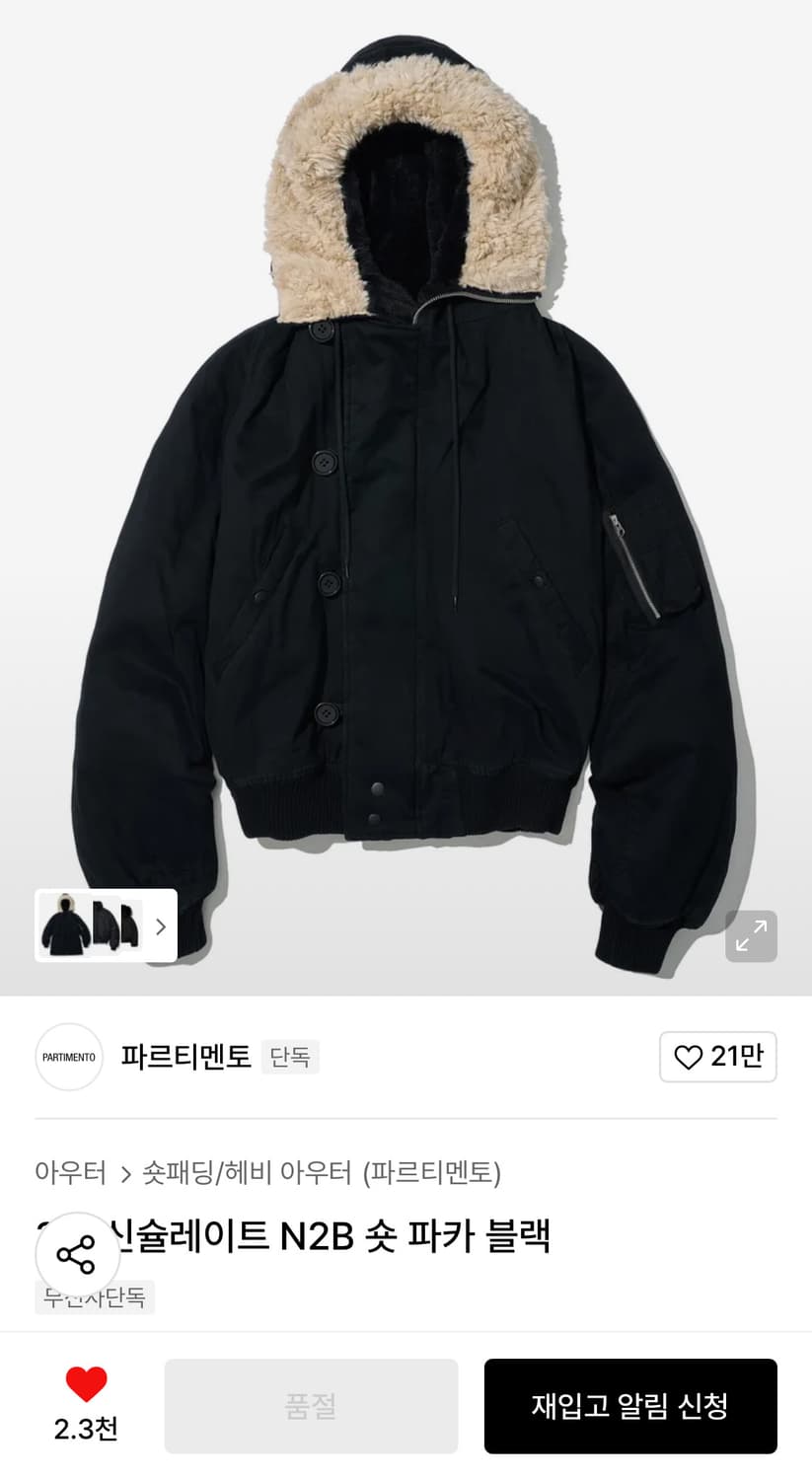Toggle the red heart wishlist icon
812x1480 pixels.
pyautogui.click(x=86, y=1385)
